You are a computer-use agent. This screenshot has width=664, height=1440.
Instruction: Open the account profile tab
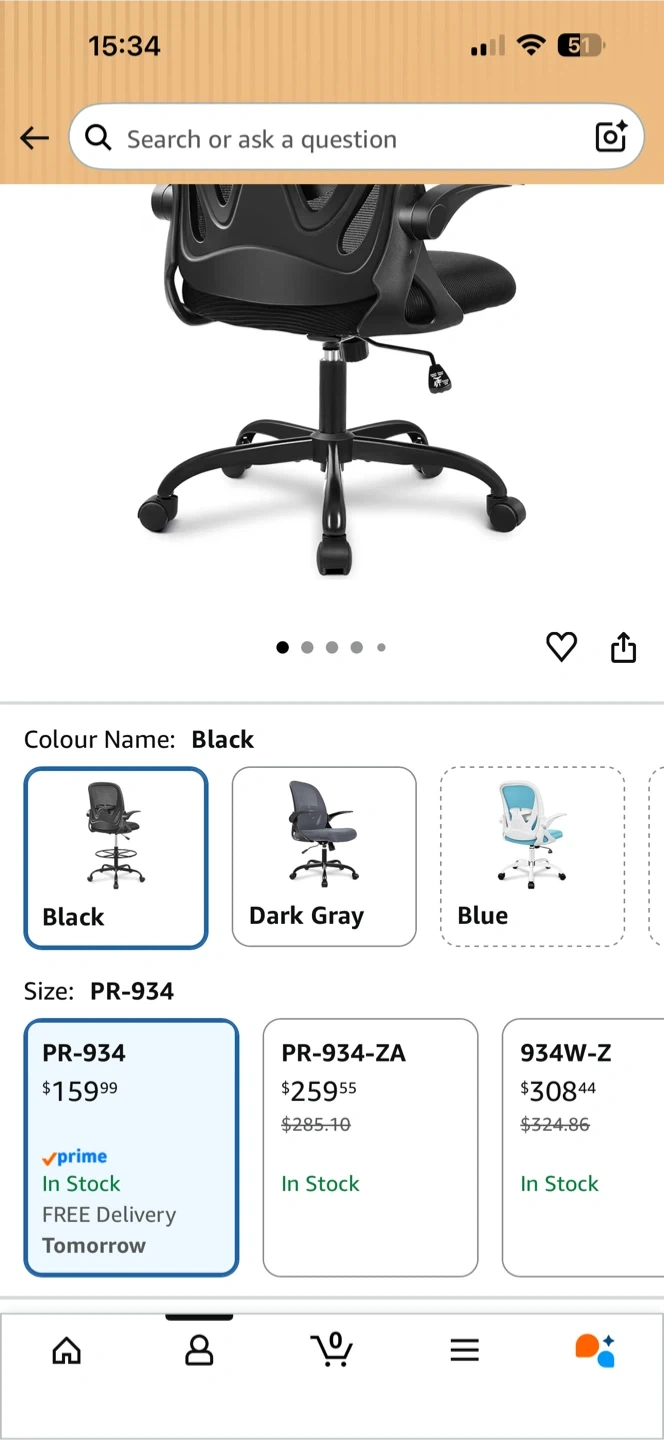tap(199, 1351)
